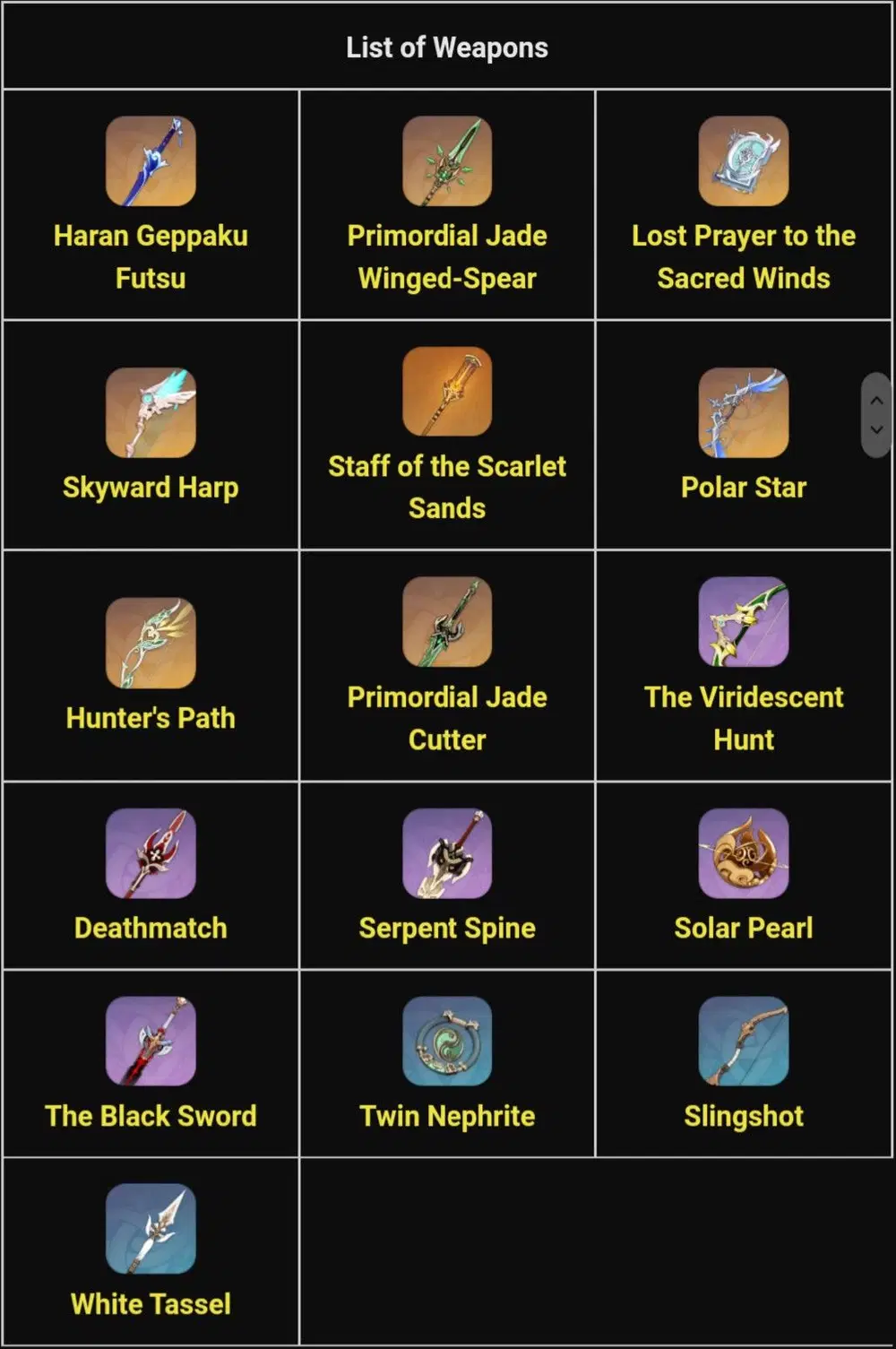Select the Twin Nephrite weapon
This screenshot has height=1349, width=896.
click(x=447, y=1115)
